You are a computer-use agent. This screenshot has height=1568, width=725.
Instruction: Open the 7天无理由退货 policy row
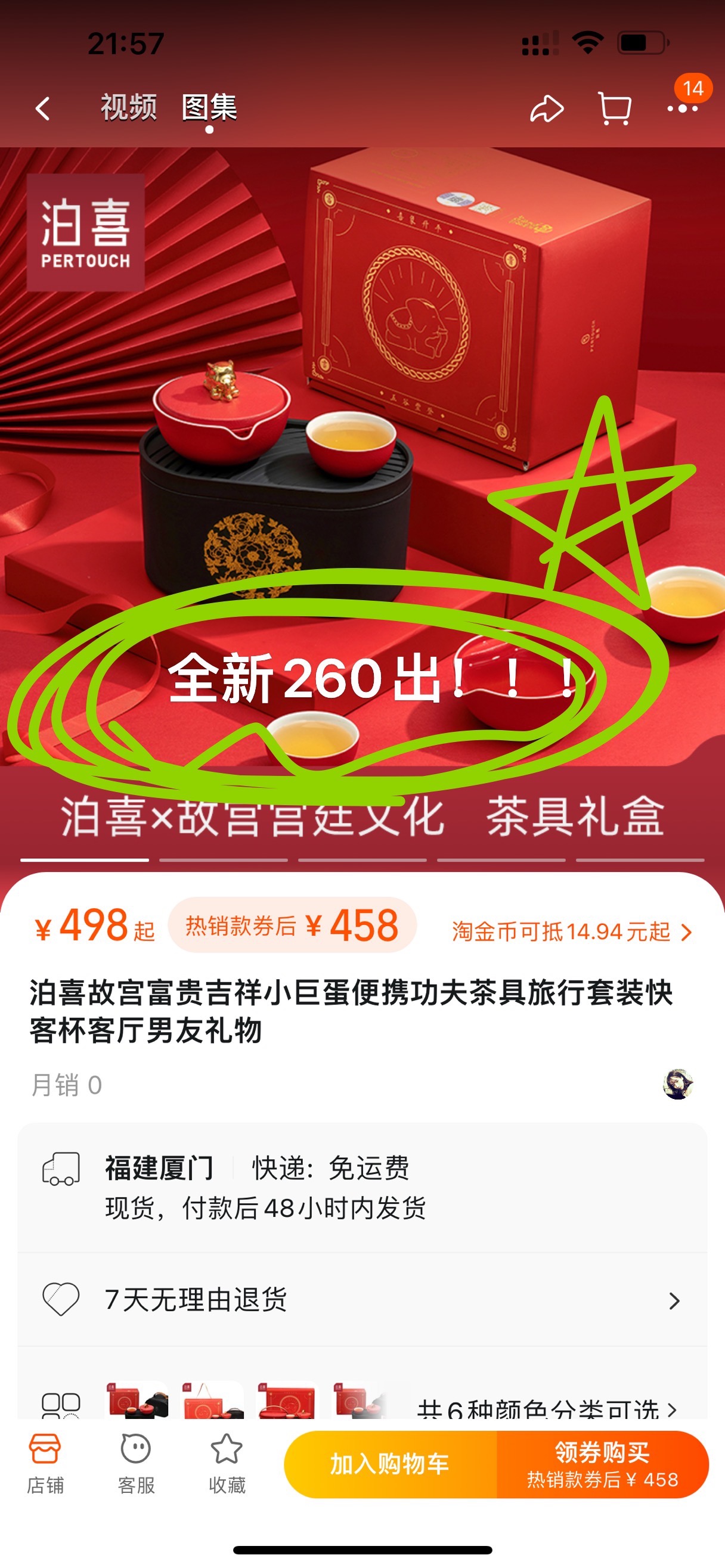click(x=362, y=1300)
